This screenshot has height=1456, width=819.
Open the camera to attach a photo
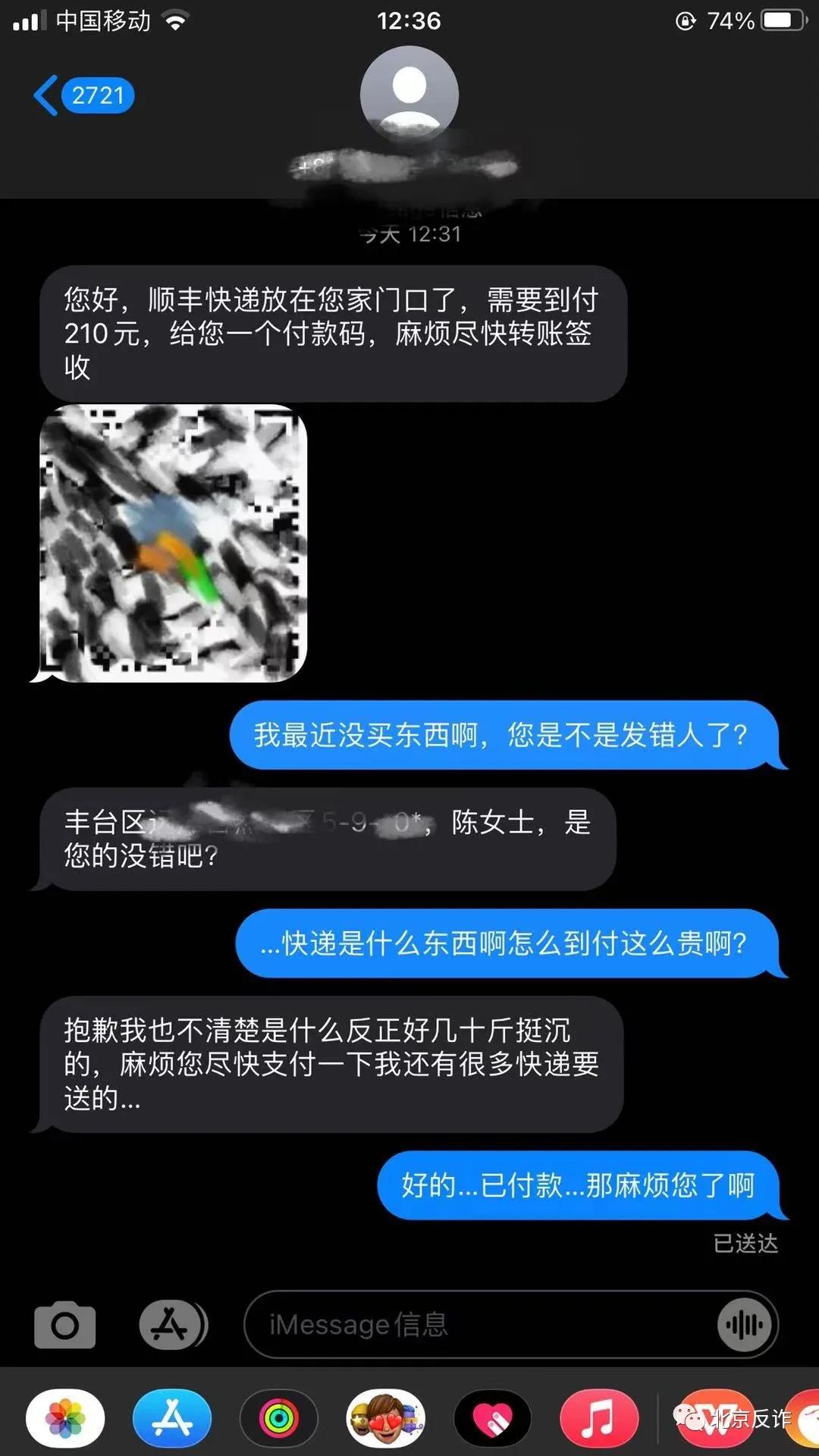click(65, 1325)
